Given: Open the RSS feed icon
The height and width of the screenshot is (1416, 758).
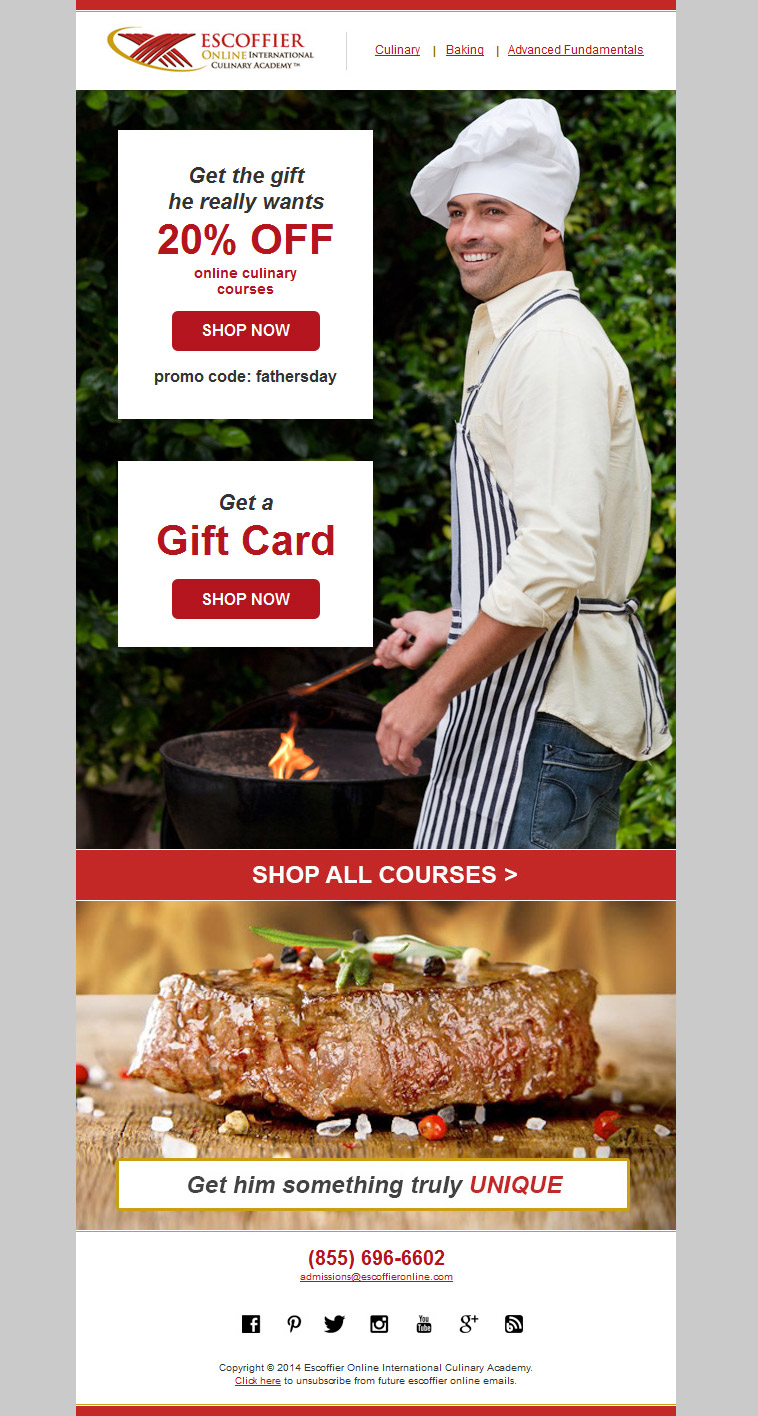Looking at the screenshot, I should pyautogui.click(x=513, y=1324).
